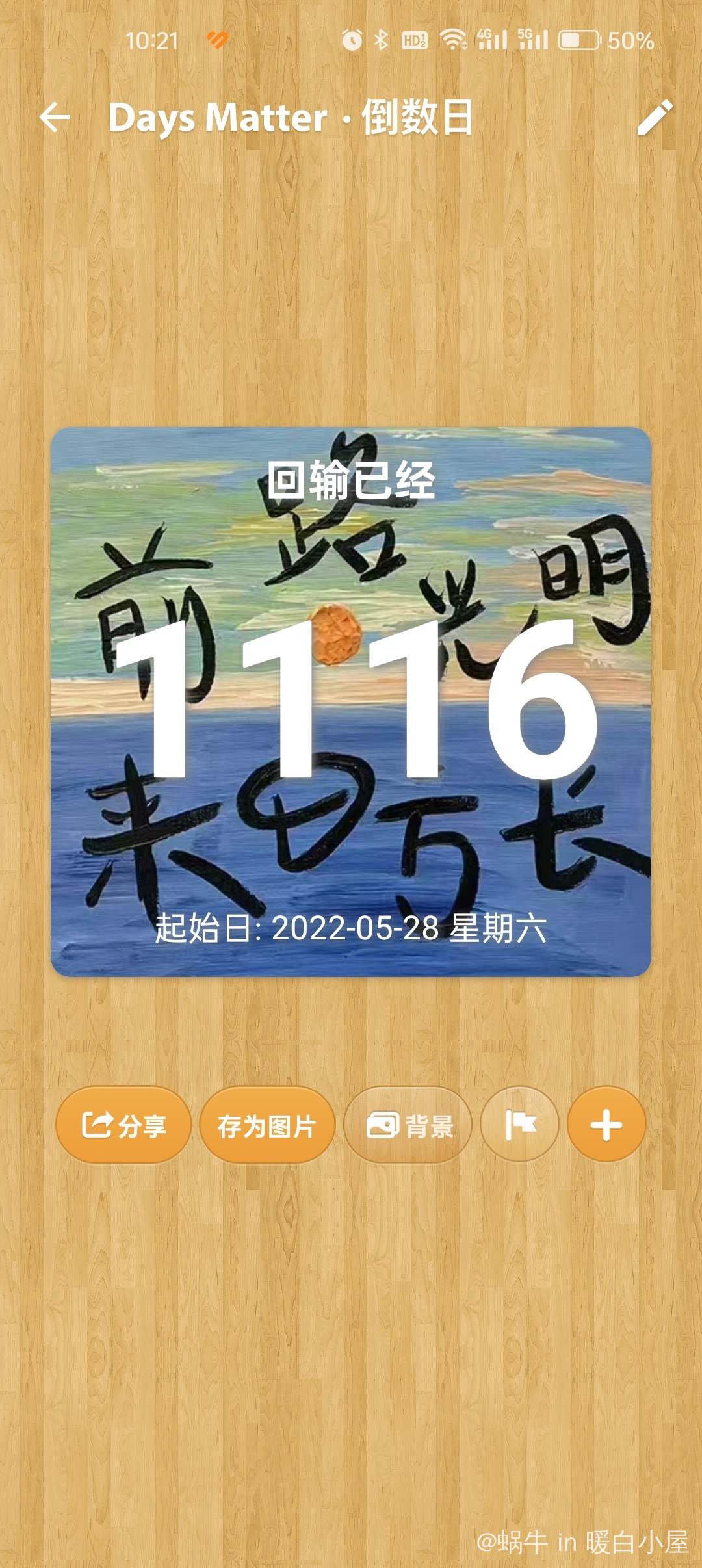Tap the flag icon button

(x=520, y=1125)
